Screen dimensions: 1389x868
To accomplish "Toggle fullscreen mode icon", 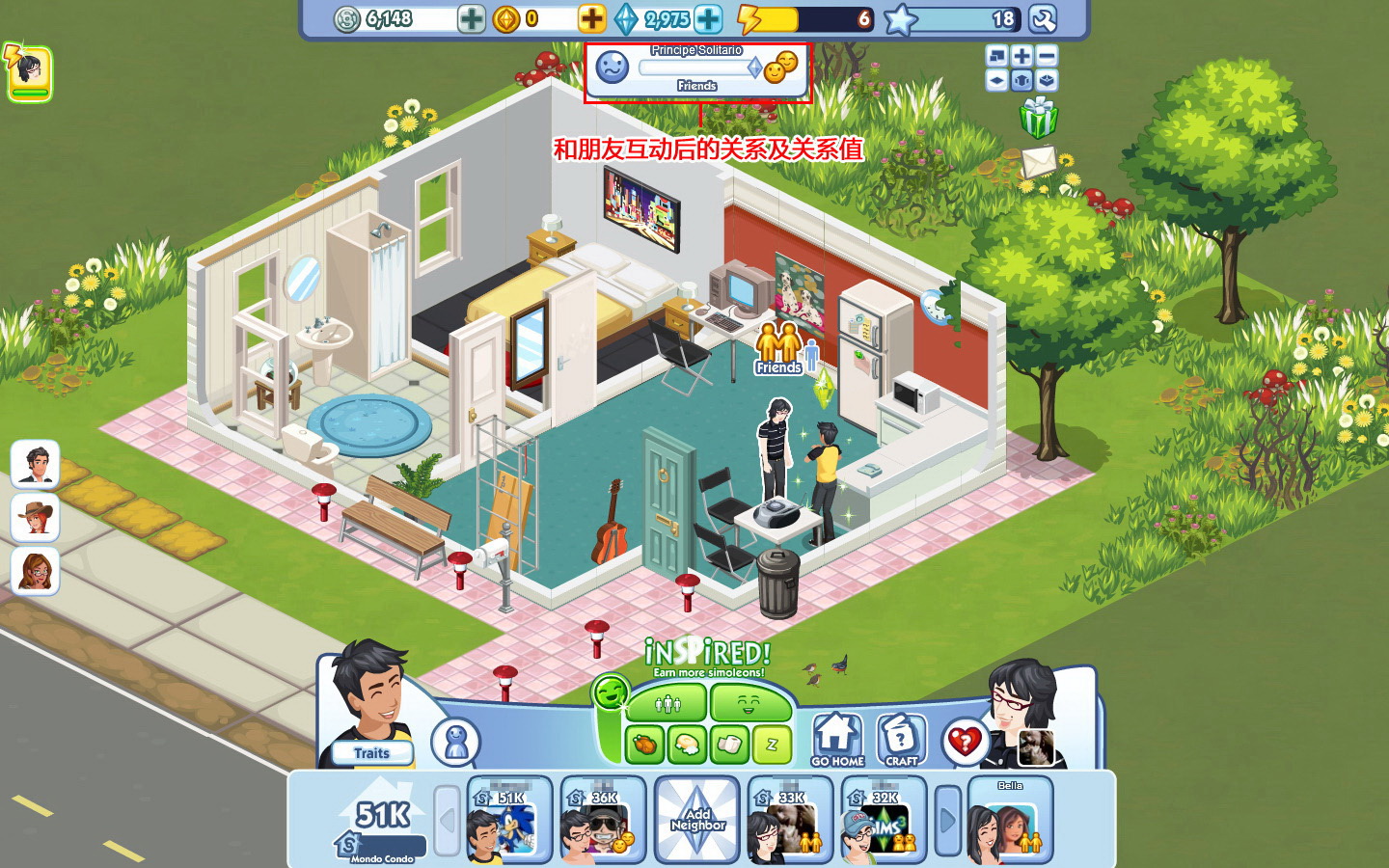I will [x=996, y=56].
